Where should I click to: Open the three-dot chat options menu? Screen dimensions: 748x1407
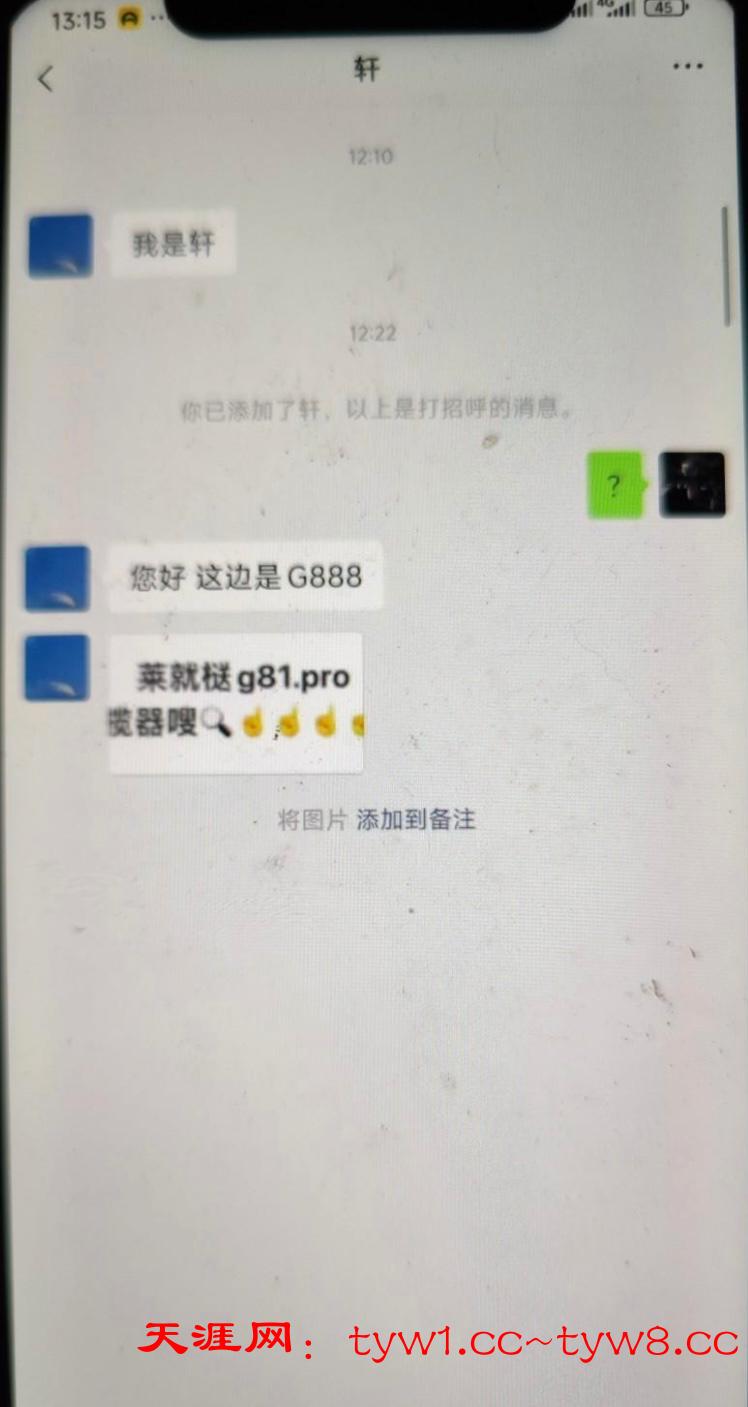click(x=688, y=67)
